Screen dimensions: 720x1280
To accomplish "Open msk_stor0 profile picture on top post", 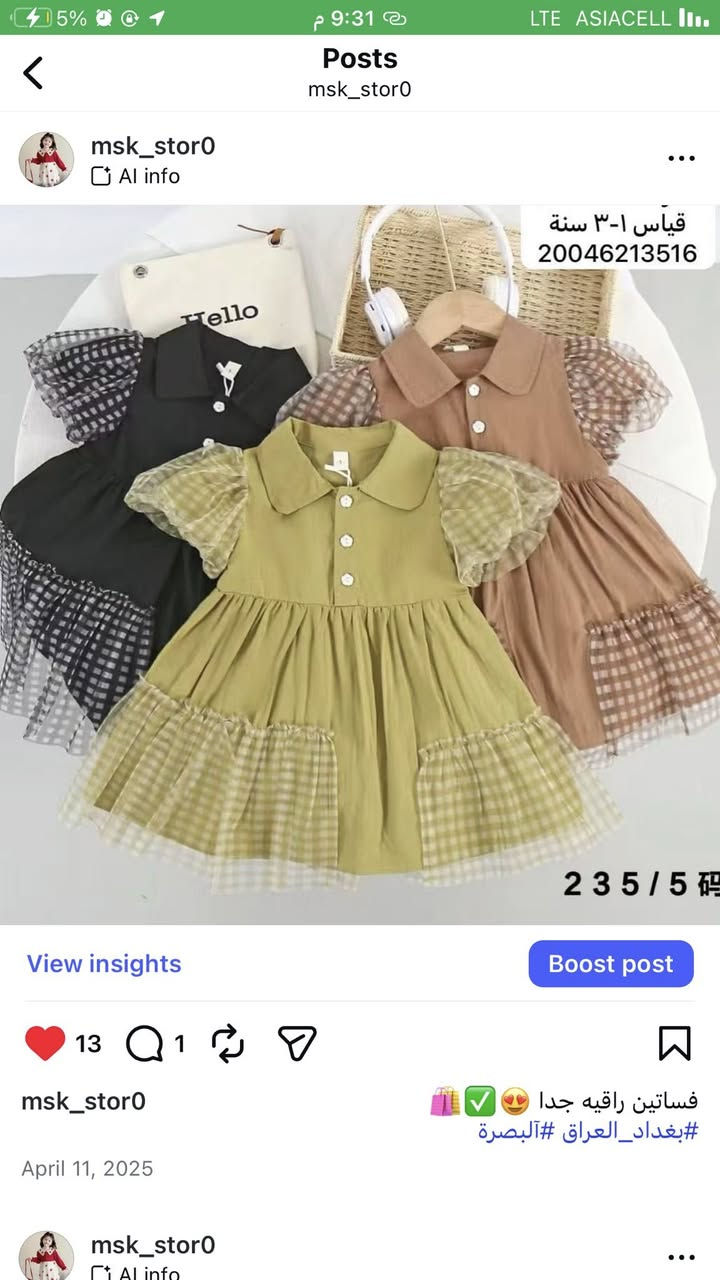I will pos(46,159).
